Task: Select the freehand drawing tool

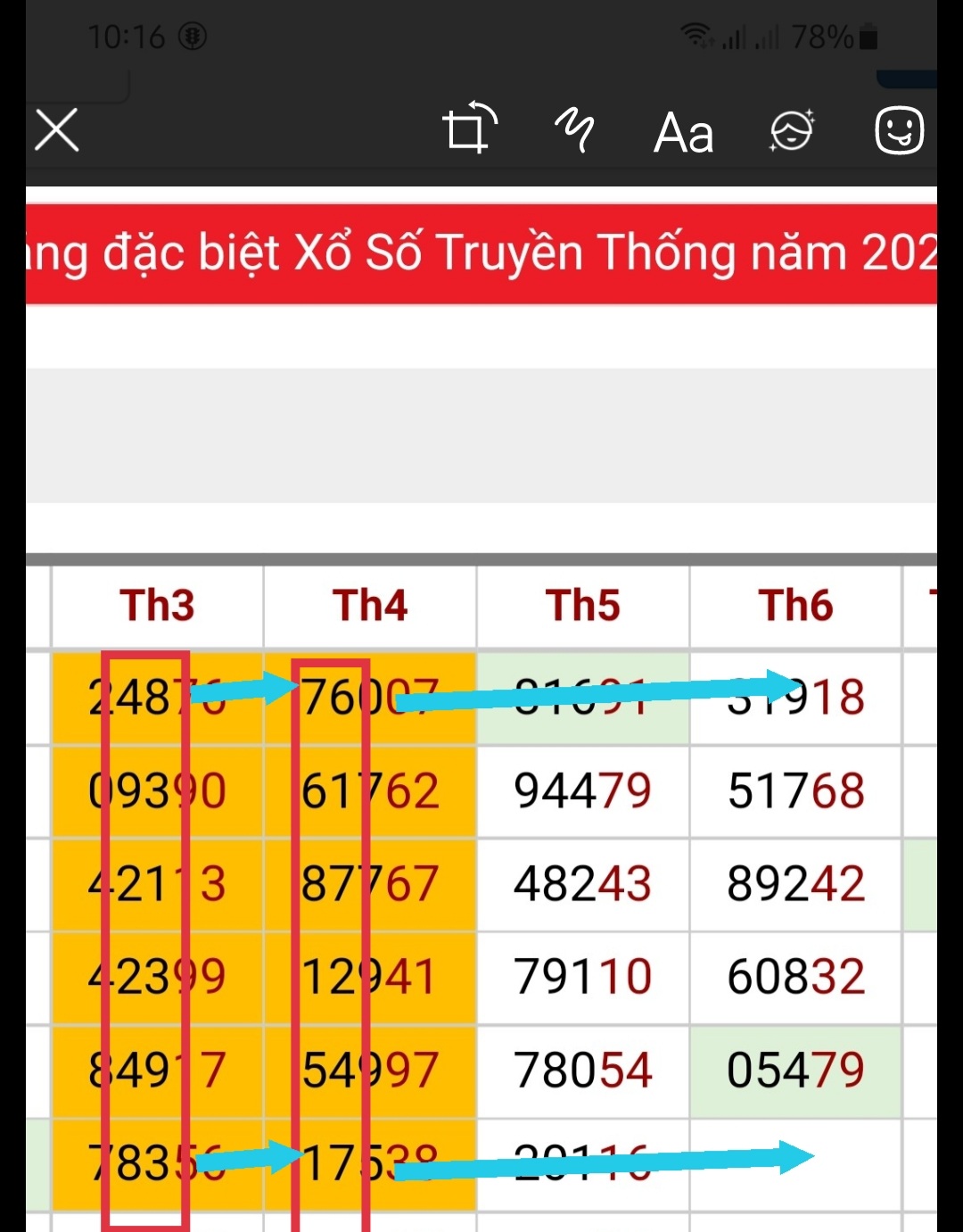Action: [x=575, y=130]
